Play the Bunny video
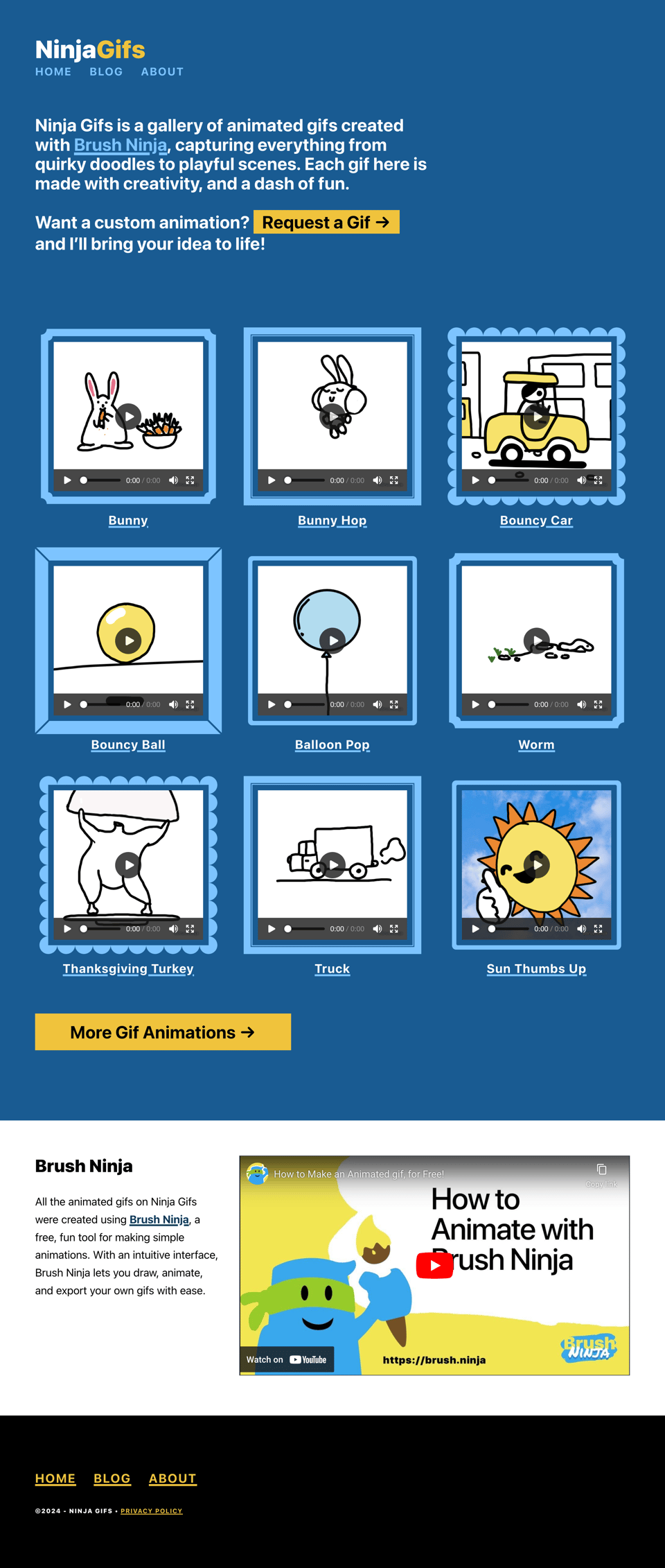This screenshot has height=1568, width=665. click(x=128, y=416)
